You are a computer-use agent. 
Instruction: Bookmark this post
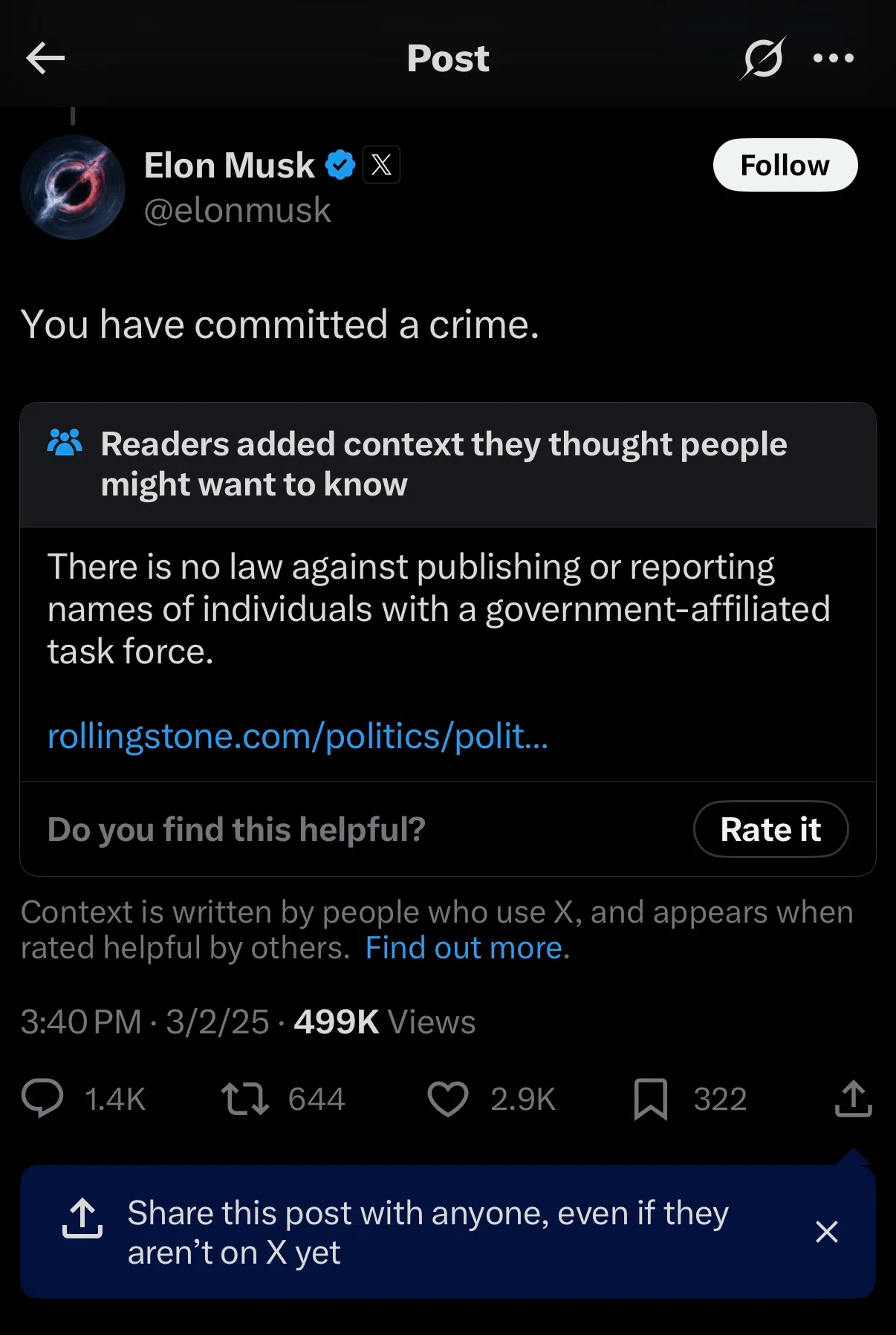[650, 1099]
